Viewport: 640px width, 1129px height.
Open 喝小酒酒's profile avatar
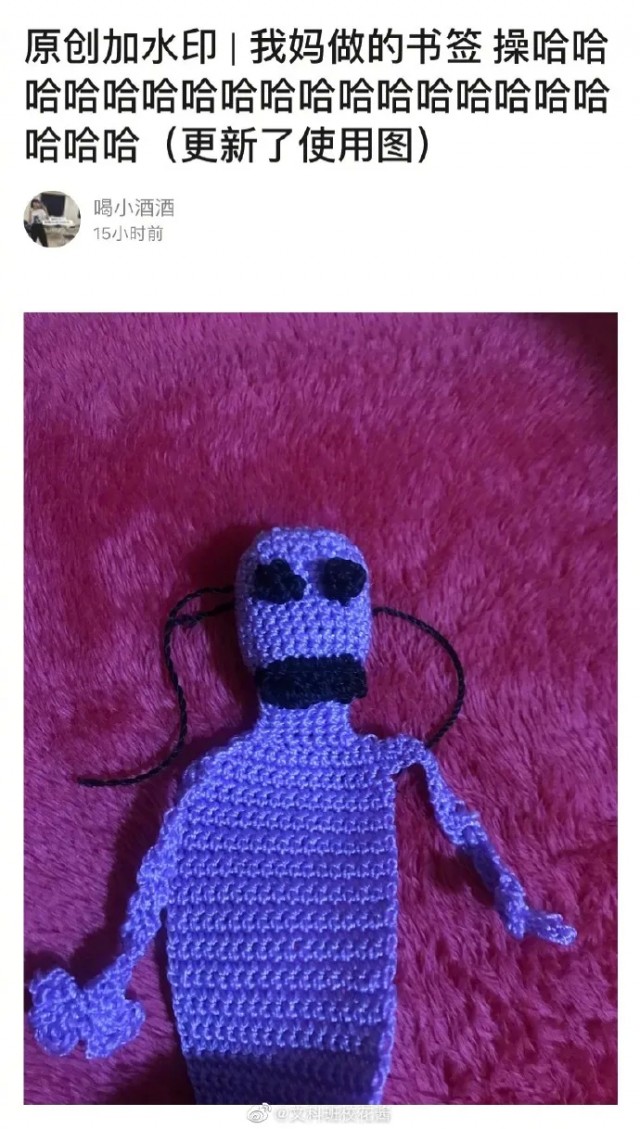[52, 219]
